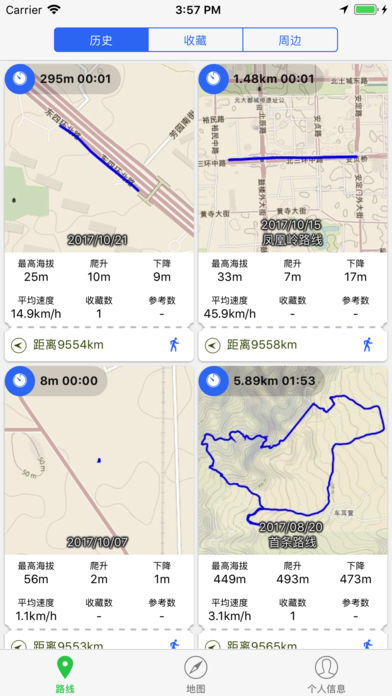Image resolution: width=392 pixels, height=696 pixels.
Task: Tap the navigate arrow next to 距离9558km
Action: click(x=212, y=345)
